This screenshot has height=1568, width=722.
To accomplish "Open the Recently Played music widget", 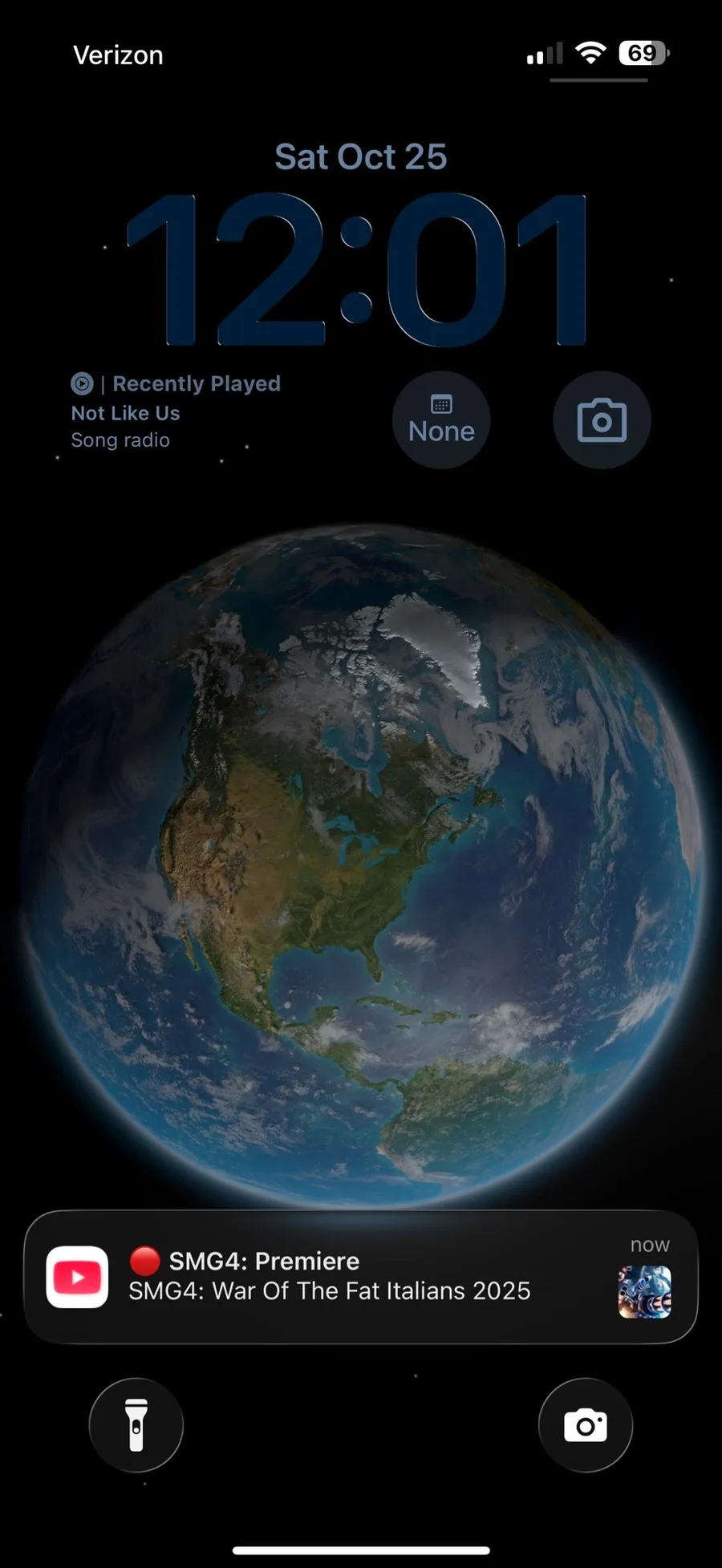I will 176,411.
